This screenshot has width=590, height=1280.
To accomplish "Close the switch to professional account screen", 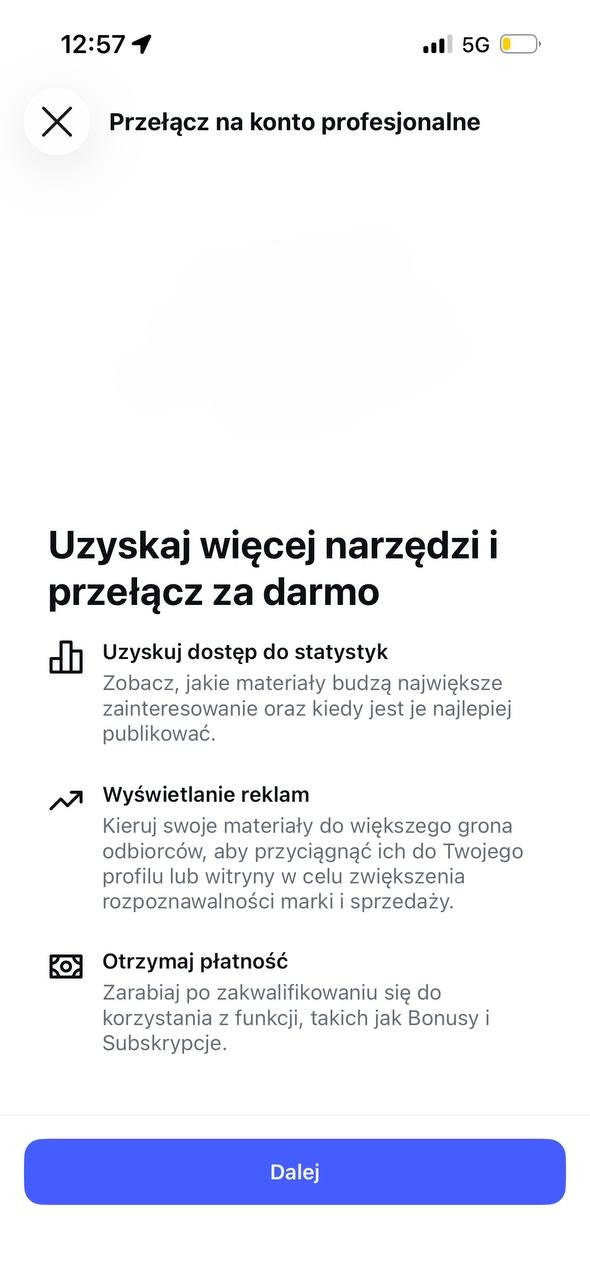I will pos(57,122).
